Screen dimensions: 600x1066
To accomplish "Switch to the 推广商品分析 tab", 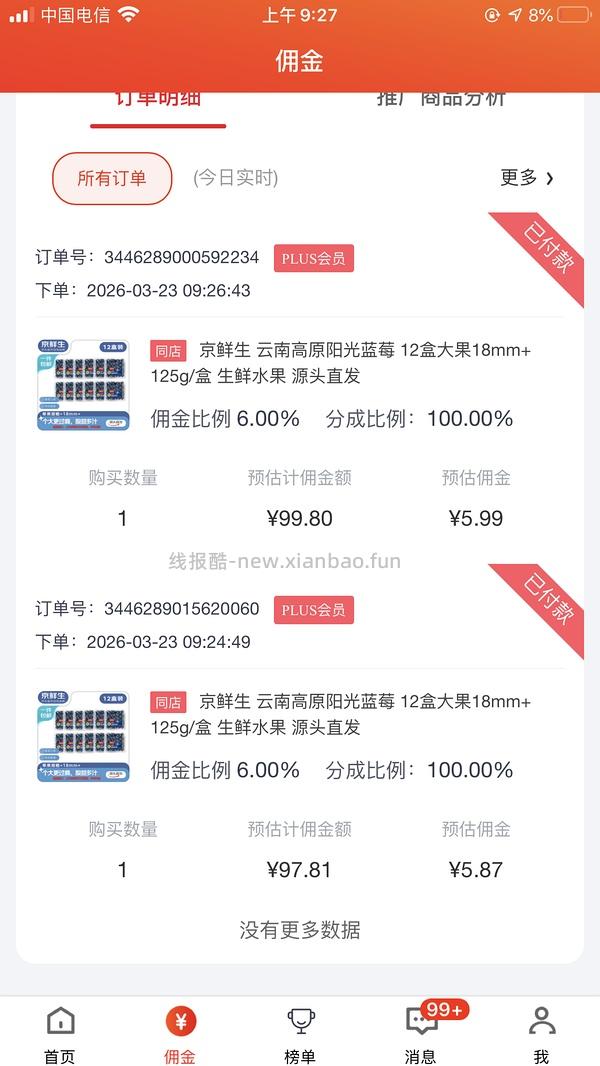I will point(441,100).
